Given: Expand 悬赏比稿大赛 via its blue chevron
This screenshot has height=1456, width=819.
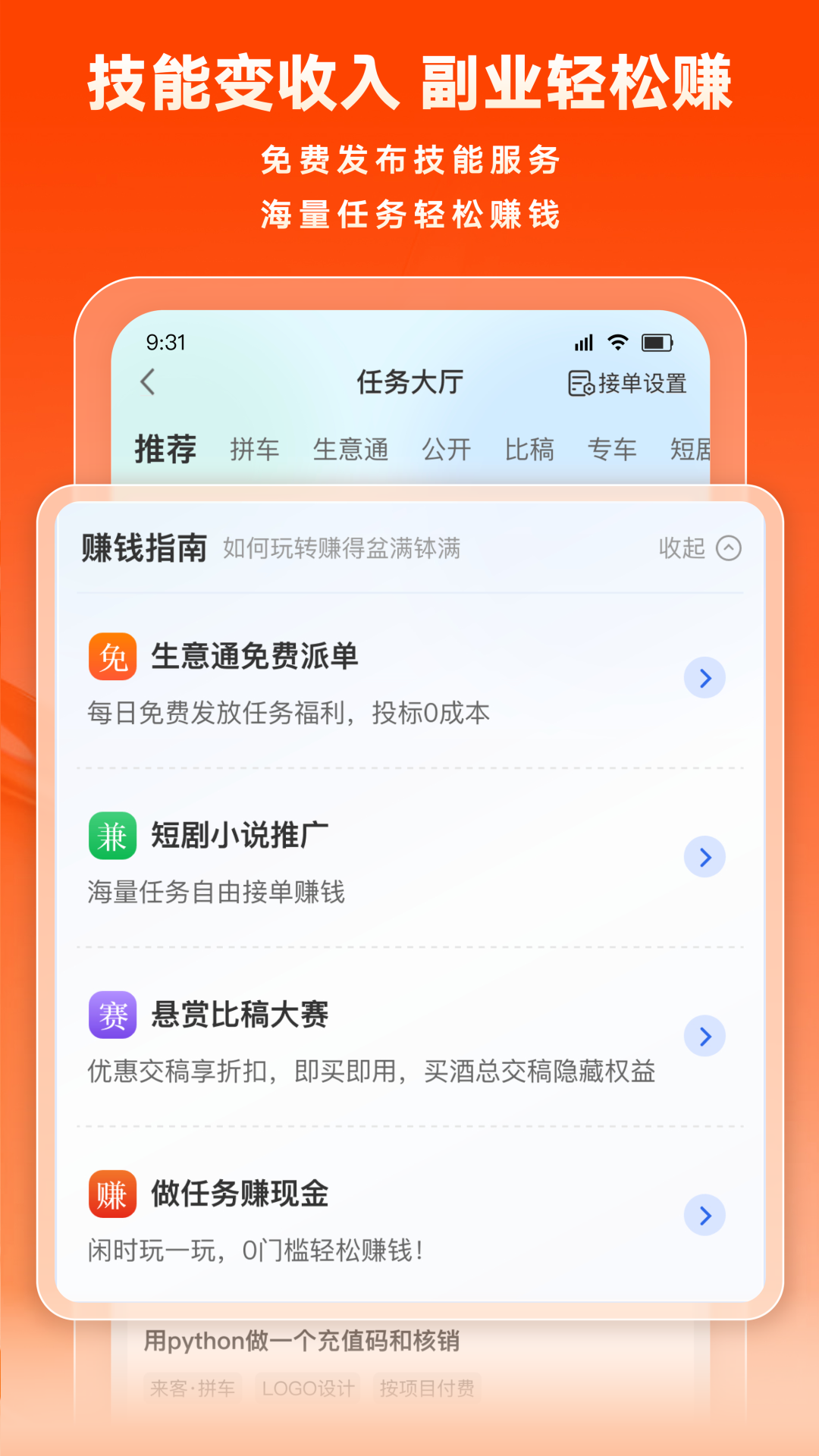Looking at the screenshot, I should 704,1037.
